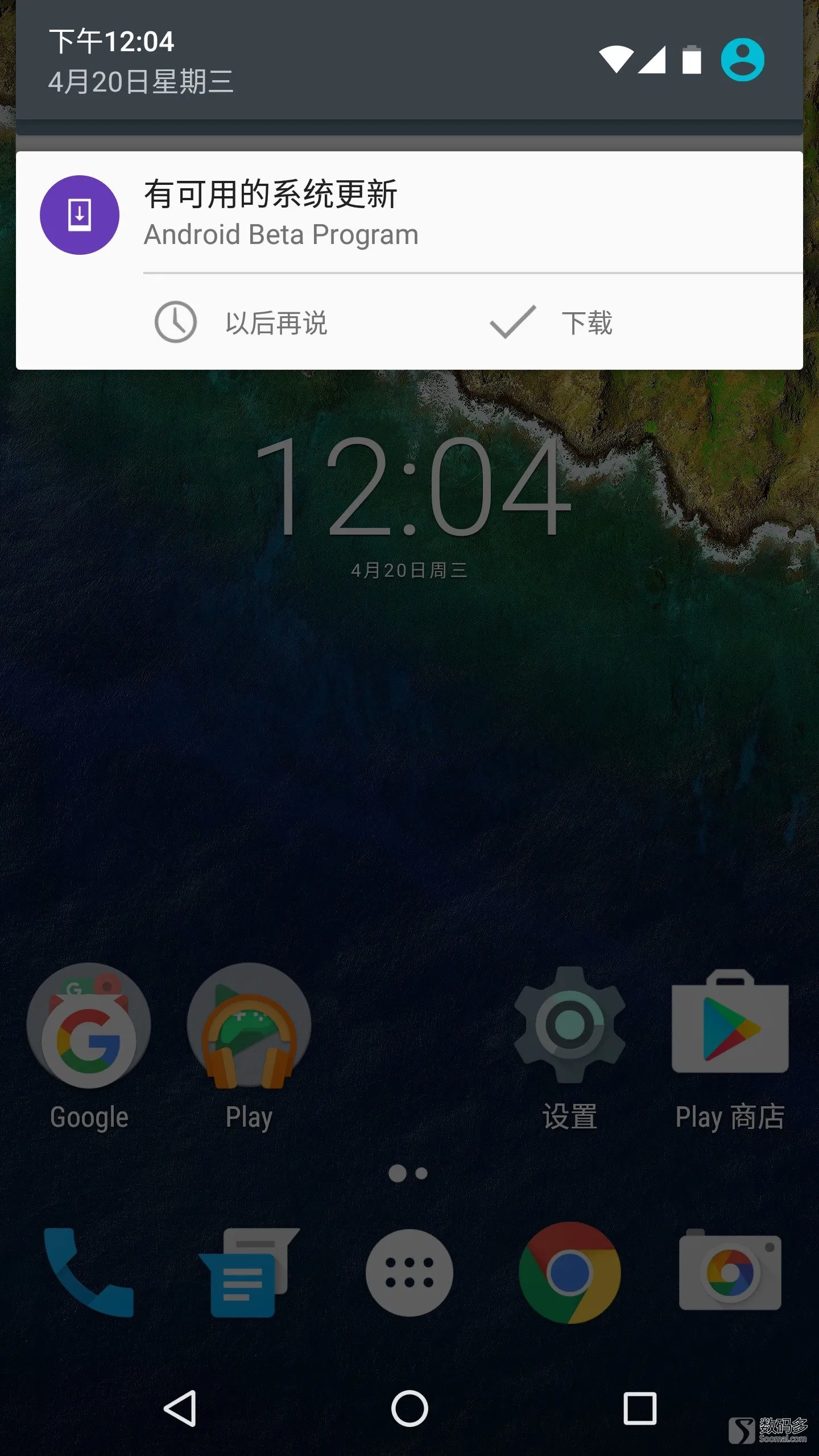819x1456 pixels.
Task: Tap 以后再说 to postpone the update
Action: (242, 322)
